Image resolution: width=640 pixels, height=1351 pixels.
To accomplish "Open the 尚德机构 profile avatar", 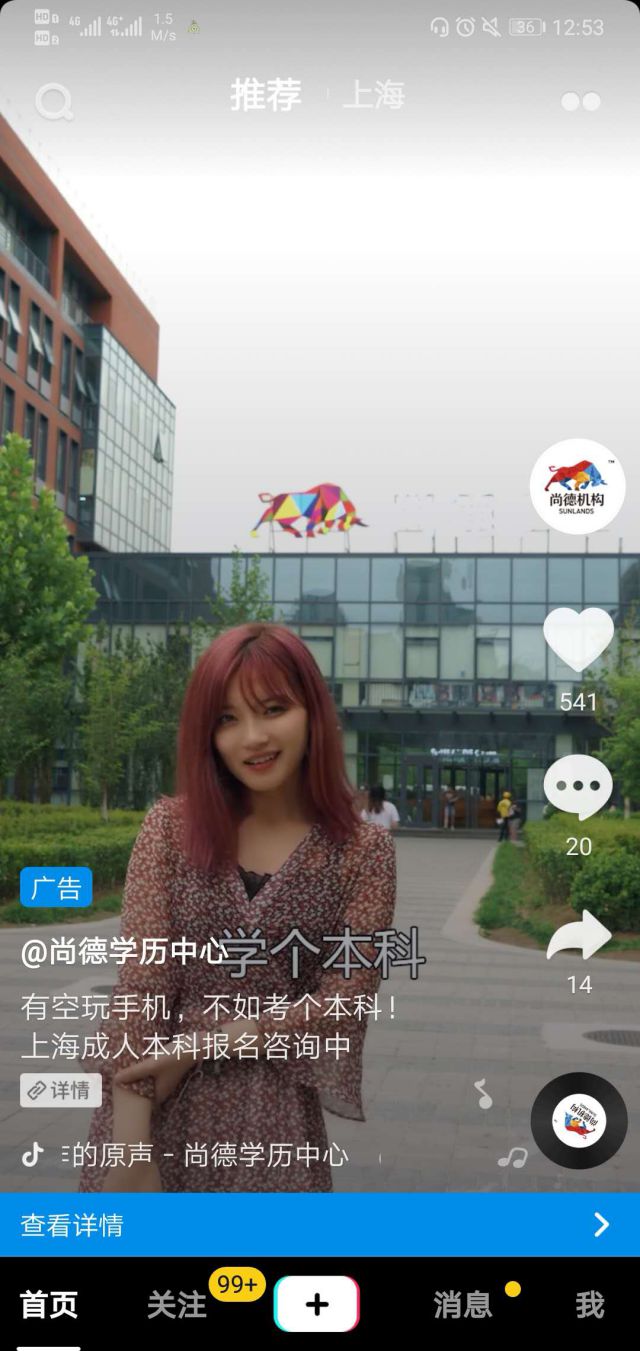I will coord(577,486).
